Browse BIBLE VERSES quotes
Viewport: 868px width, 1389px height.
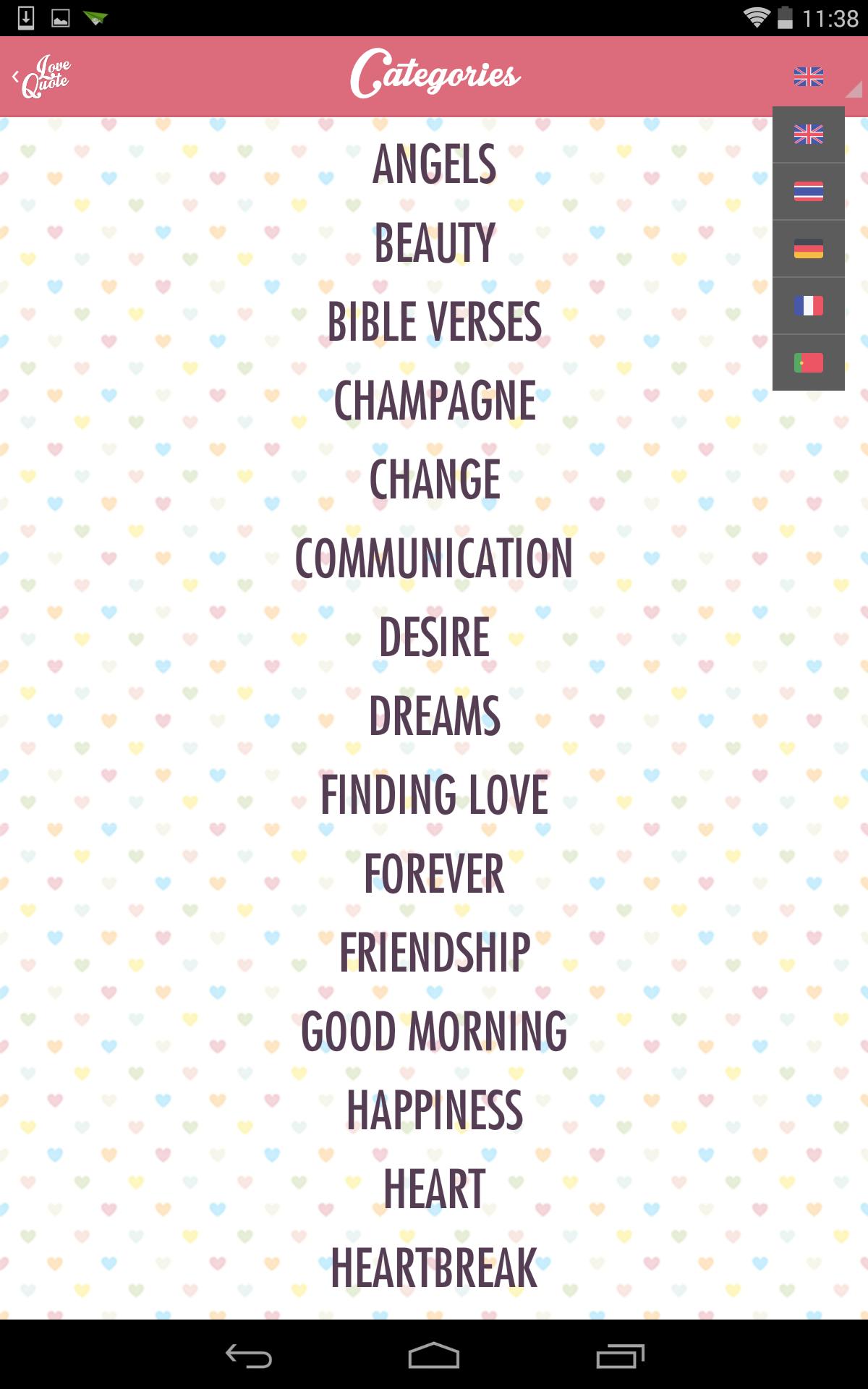[434, 320]
